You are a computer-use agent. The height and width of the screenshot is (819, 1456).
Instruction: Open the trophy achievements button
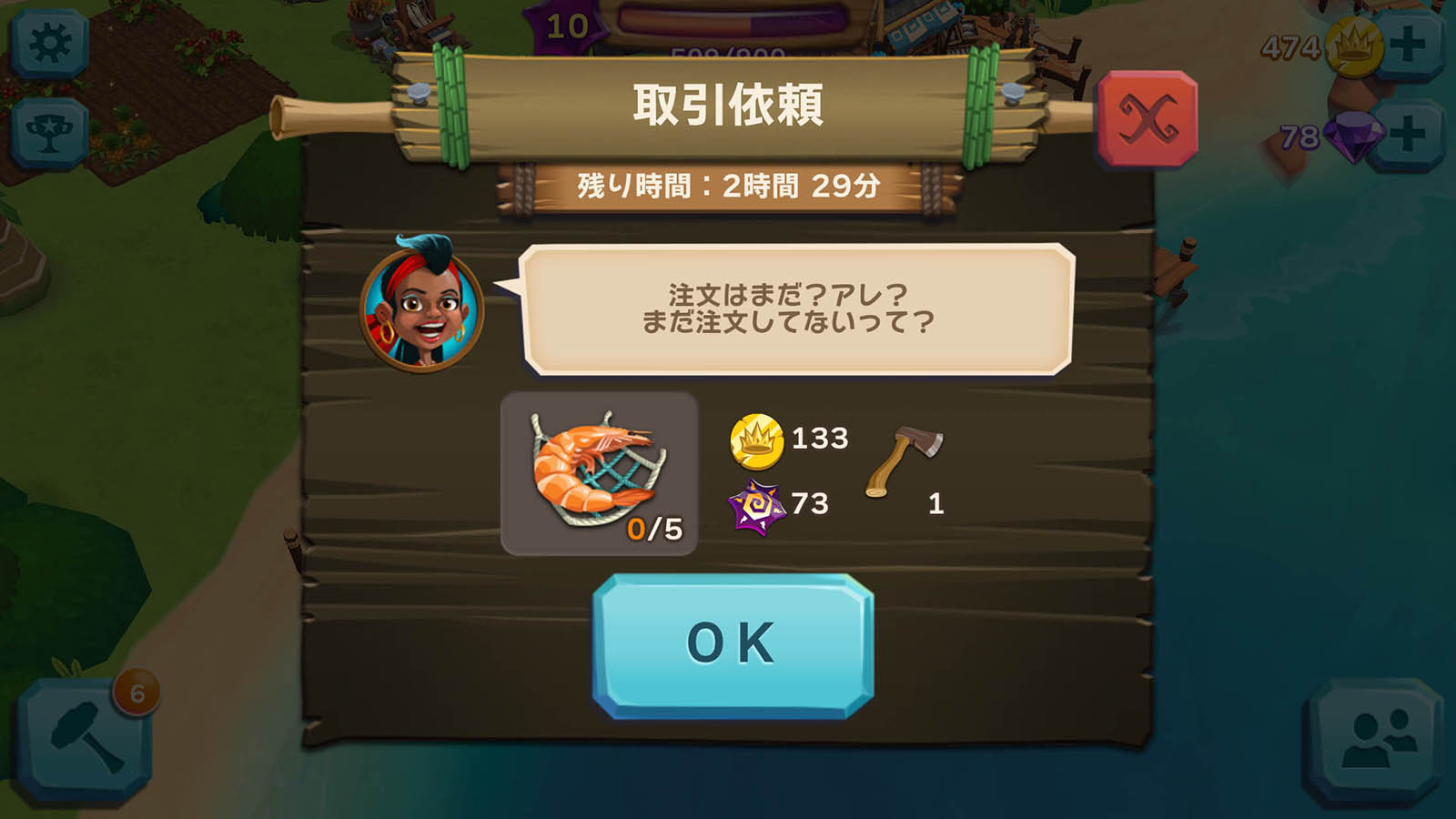tap(49, 134)
